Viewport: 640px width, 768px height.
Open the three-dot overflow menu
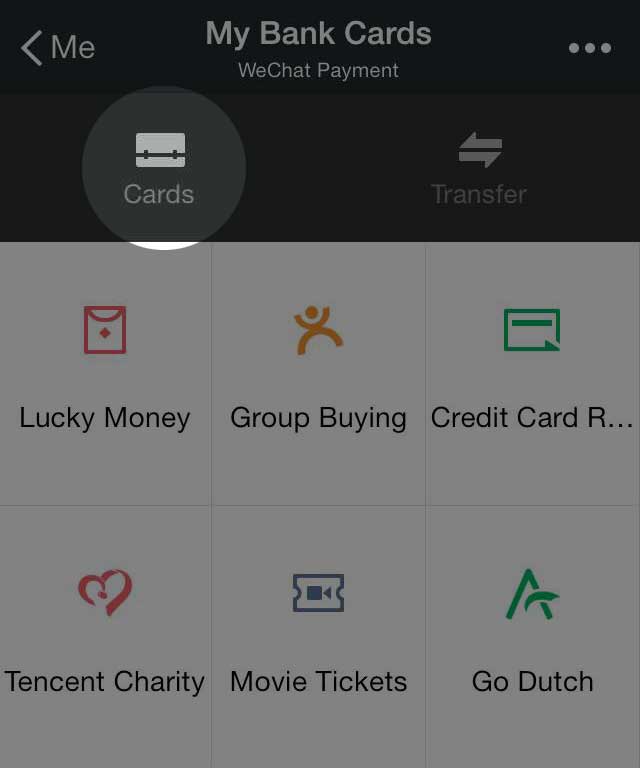pos(589,48)
